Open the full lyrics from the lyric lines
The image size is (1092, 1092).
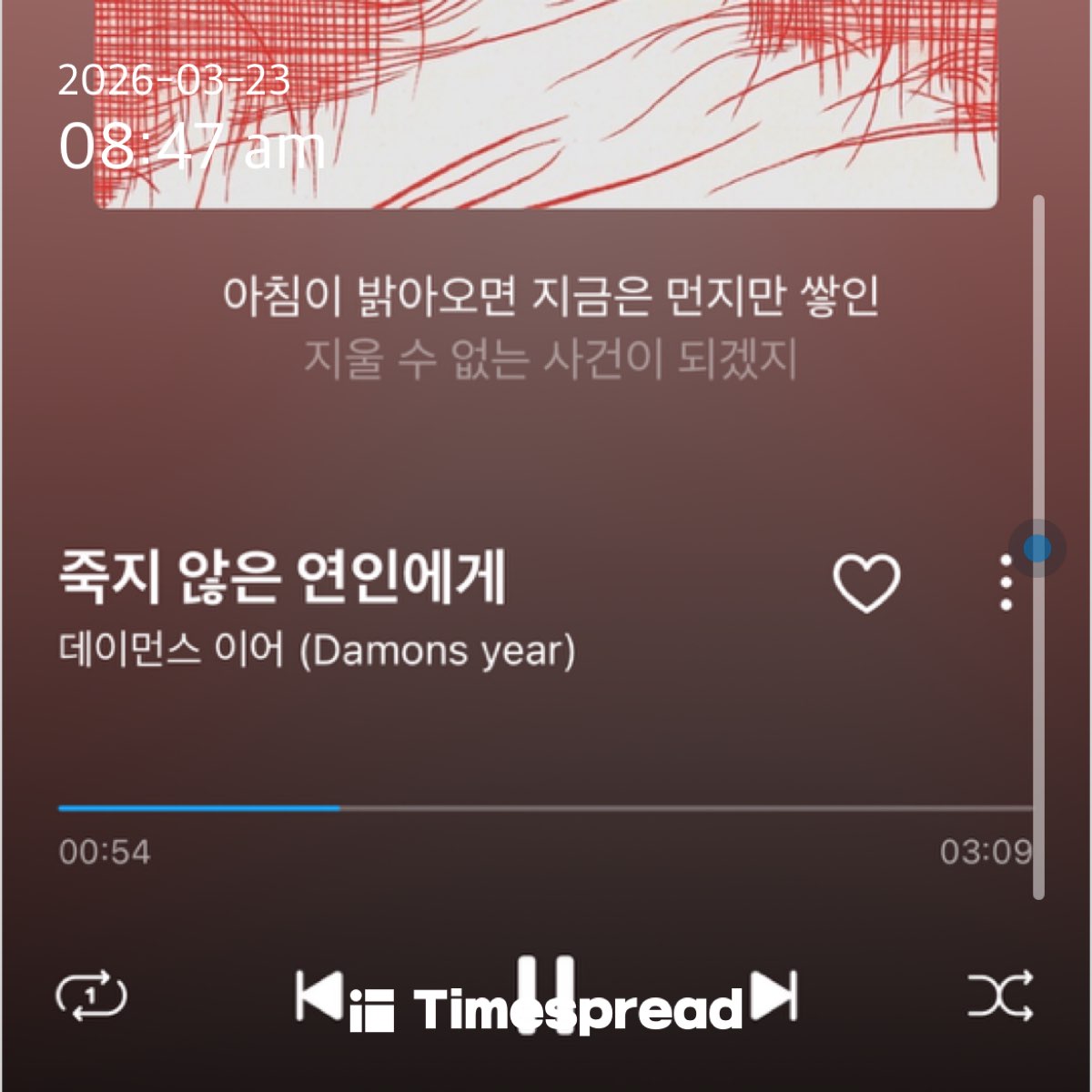click(550, 328)
